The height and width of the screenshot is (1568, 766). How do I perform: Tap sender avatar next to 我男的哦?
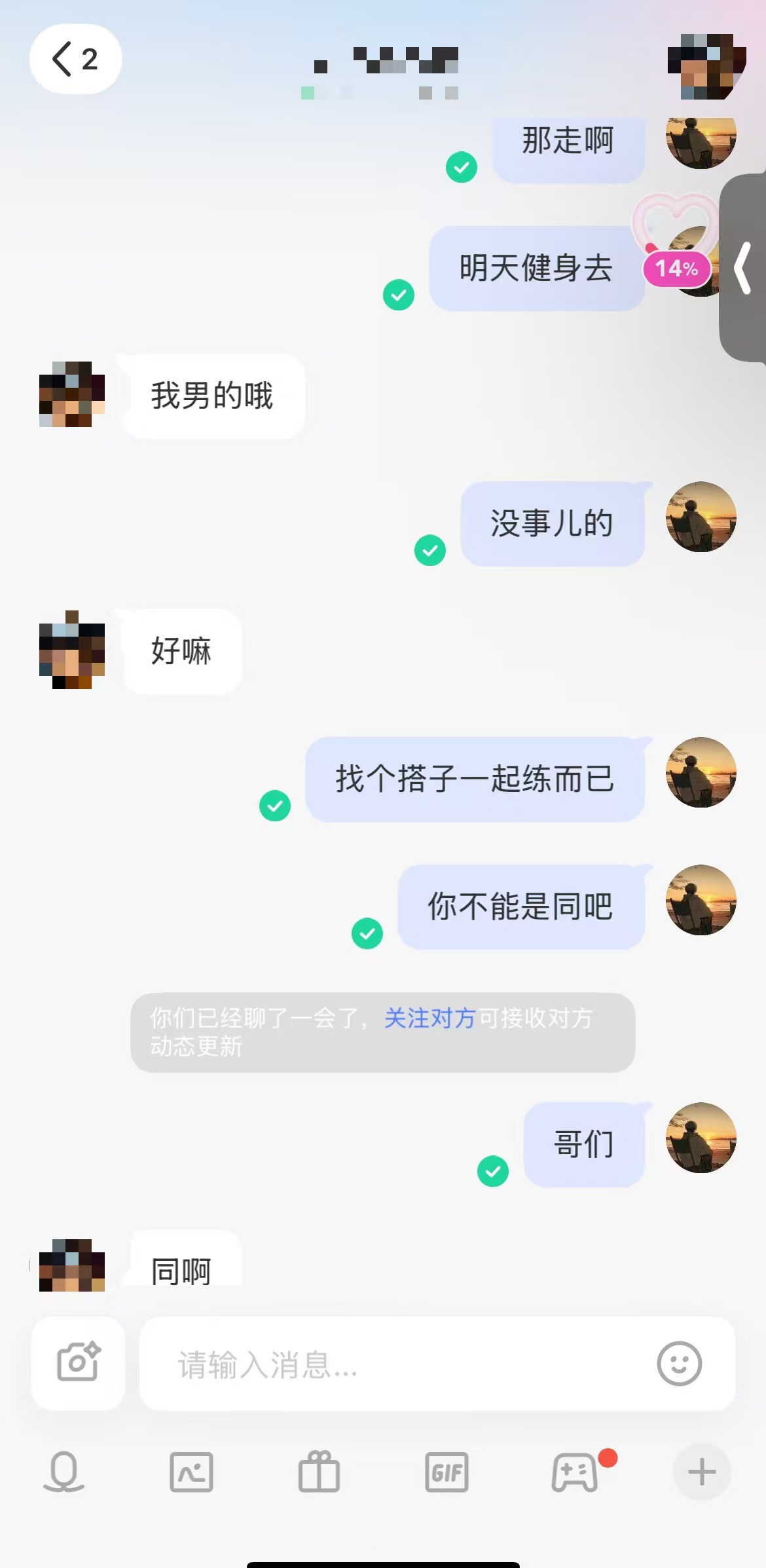72,394
